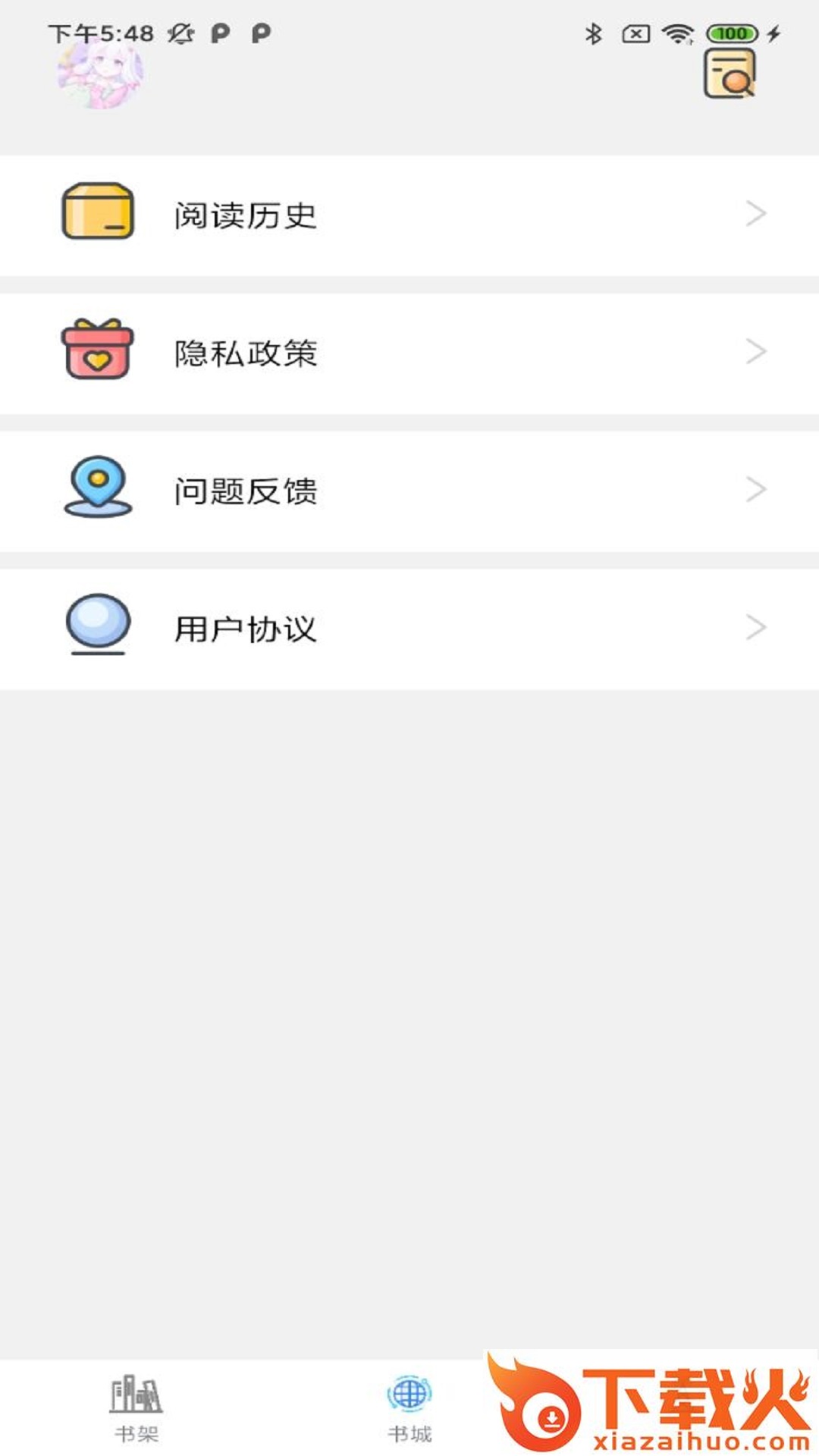Open 问题反馈 feedback page
The width and height of the screenshot is (819, 1456).
pos(409,491)
